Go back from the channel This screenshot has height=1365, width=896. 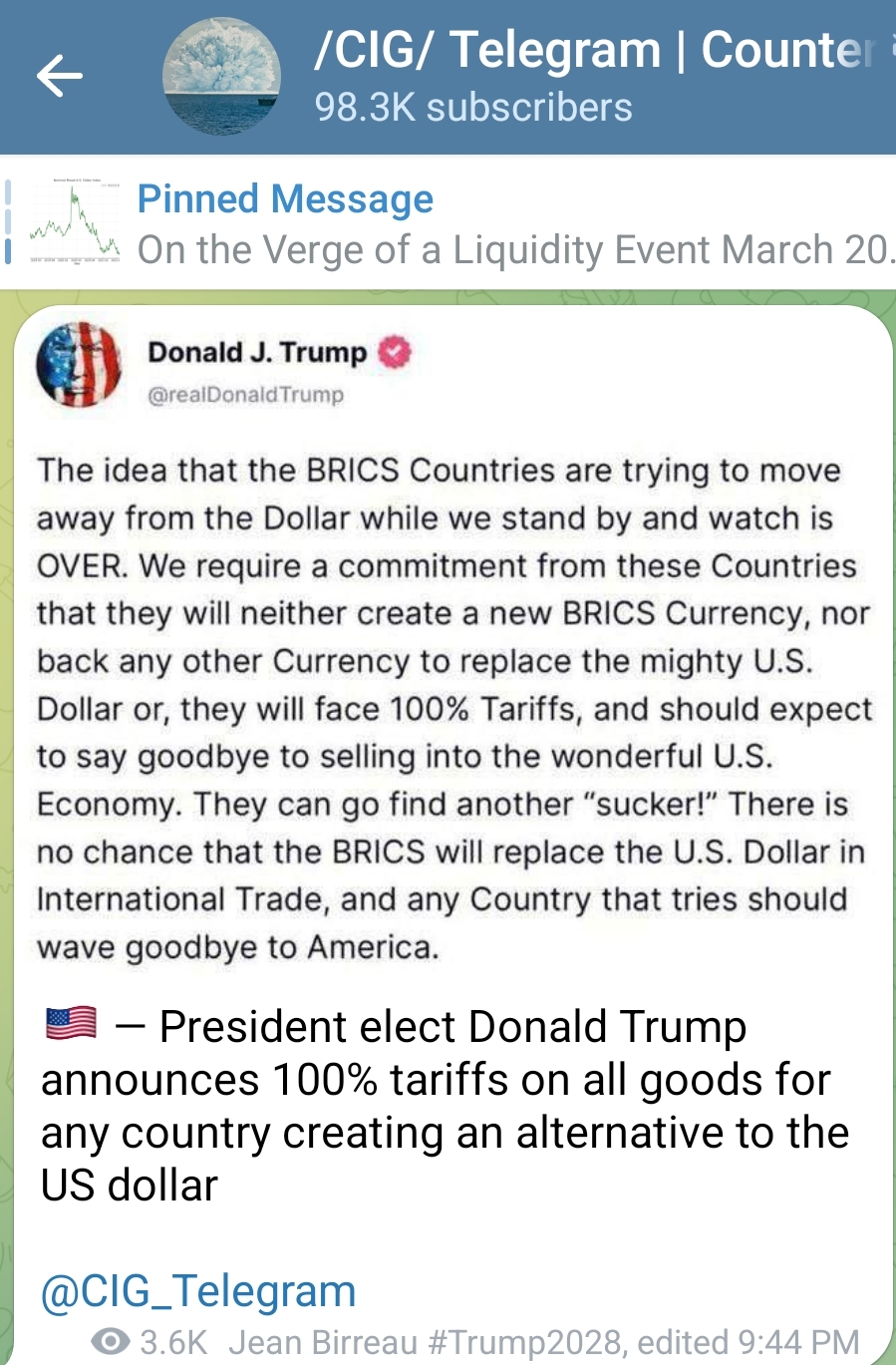(x=59, y=76)
